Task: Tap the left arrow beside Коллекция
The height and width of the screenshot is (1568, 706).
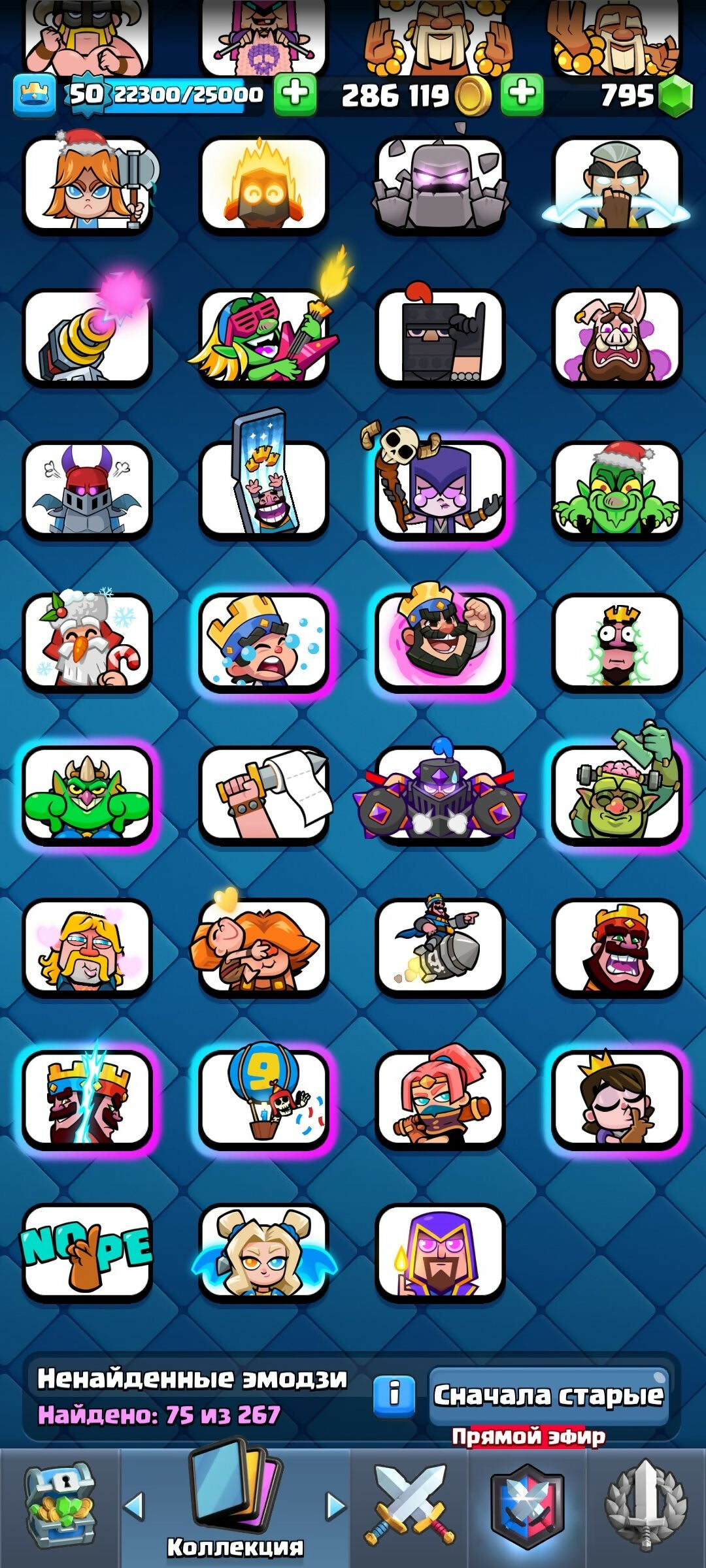Action: tap(134, 1505)
